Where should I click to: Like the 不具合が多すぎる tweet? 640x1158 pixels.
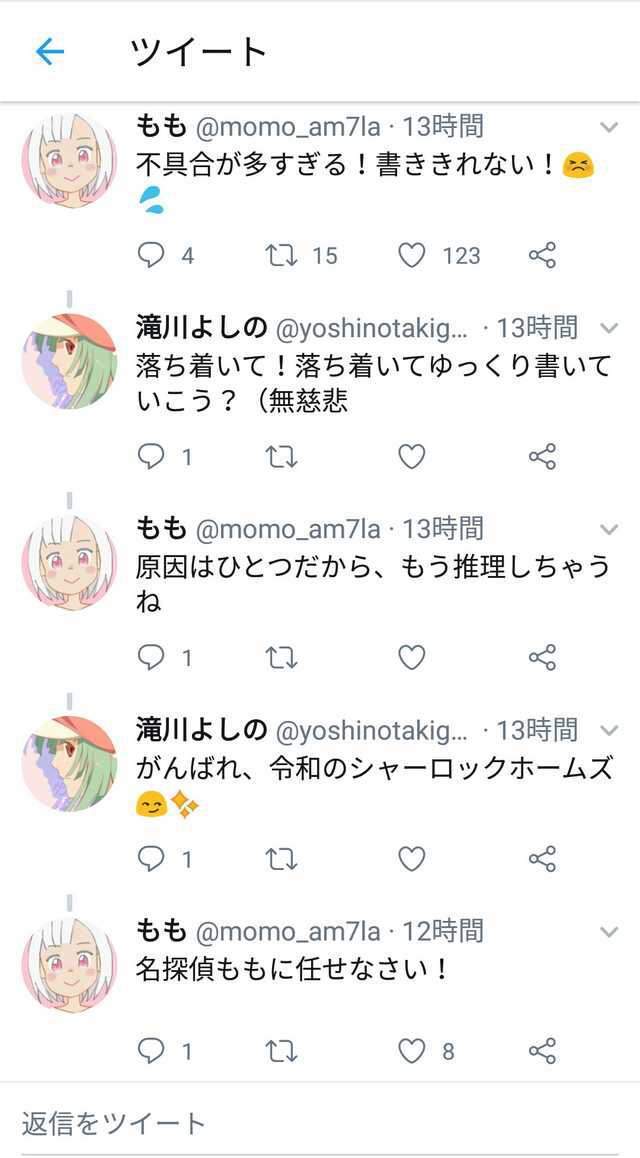[x=412, y=256]
